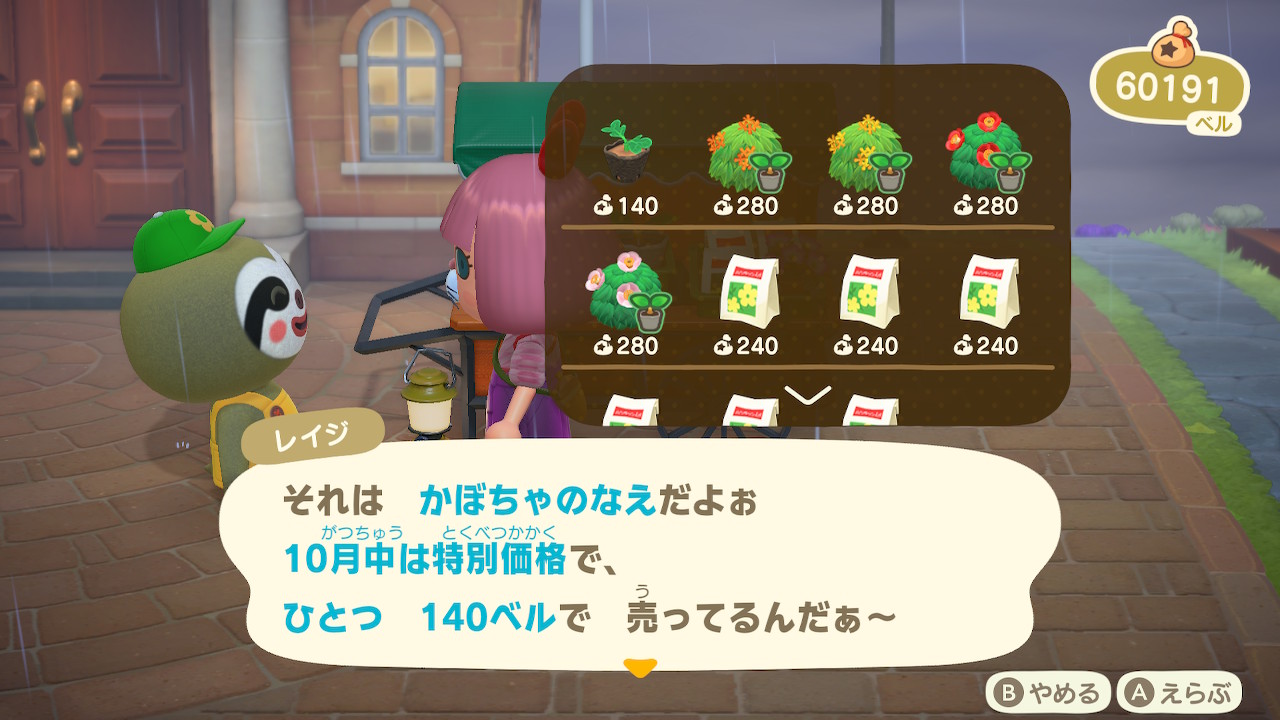The width and height of the screenshot is (1280, 720).
Task: Confirm selection with A えらぶ button
Action: tap(1180, 692)
